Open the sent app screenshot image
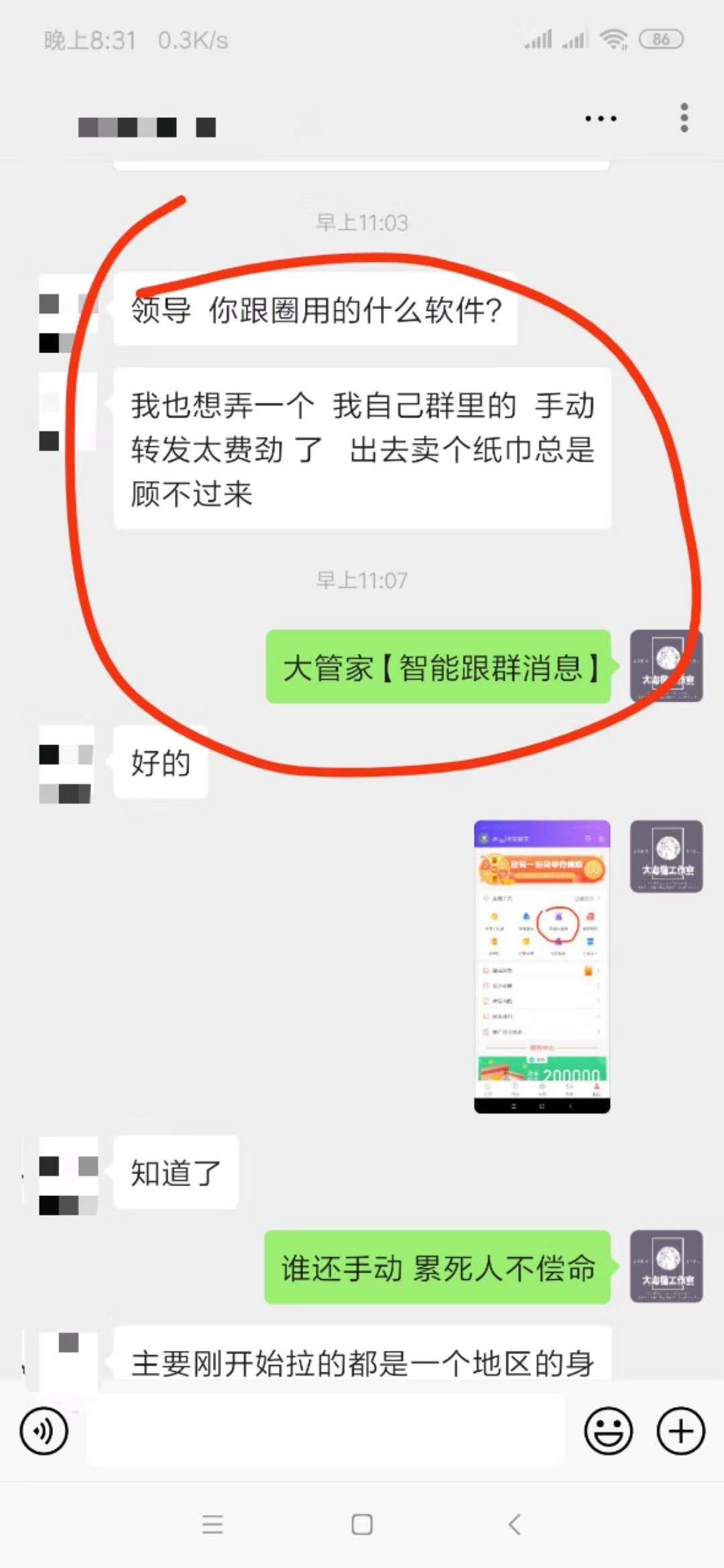 point(542,966)
